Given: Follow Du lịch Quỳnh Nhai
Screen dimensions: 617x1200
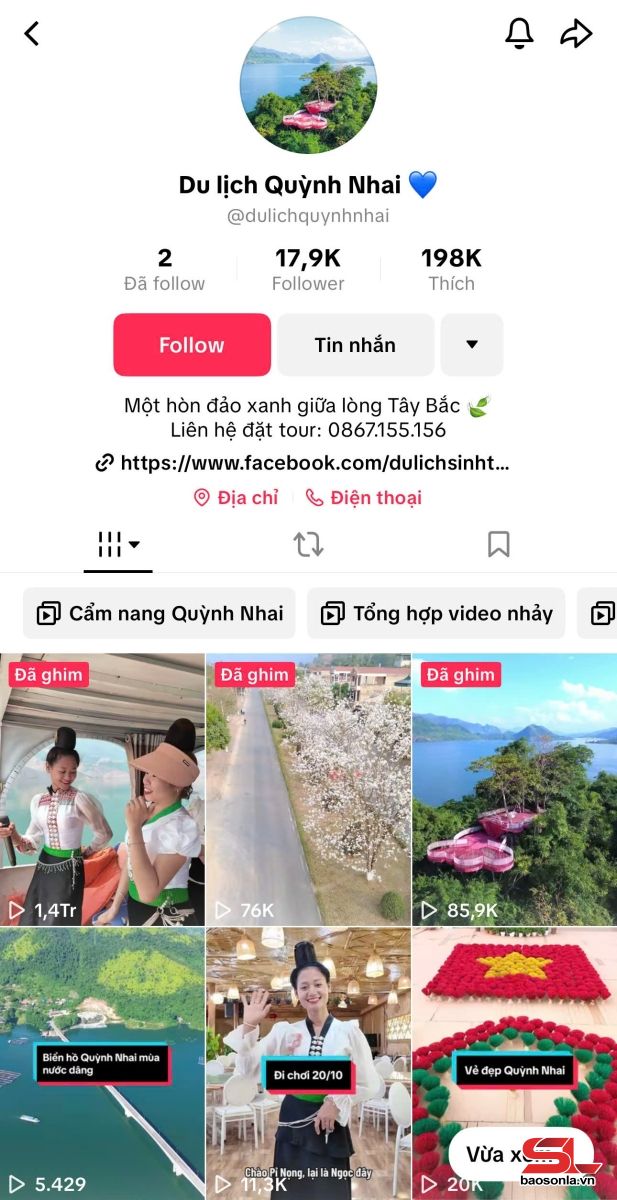Looking at the screenshot, I should [x=192, y=345].
